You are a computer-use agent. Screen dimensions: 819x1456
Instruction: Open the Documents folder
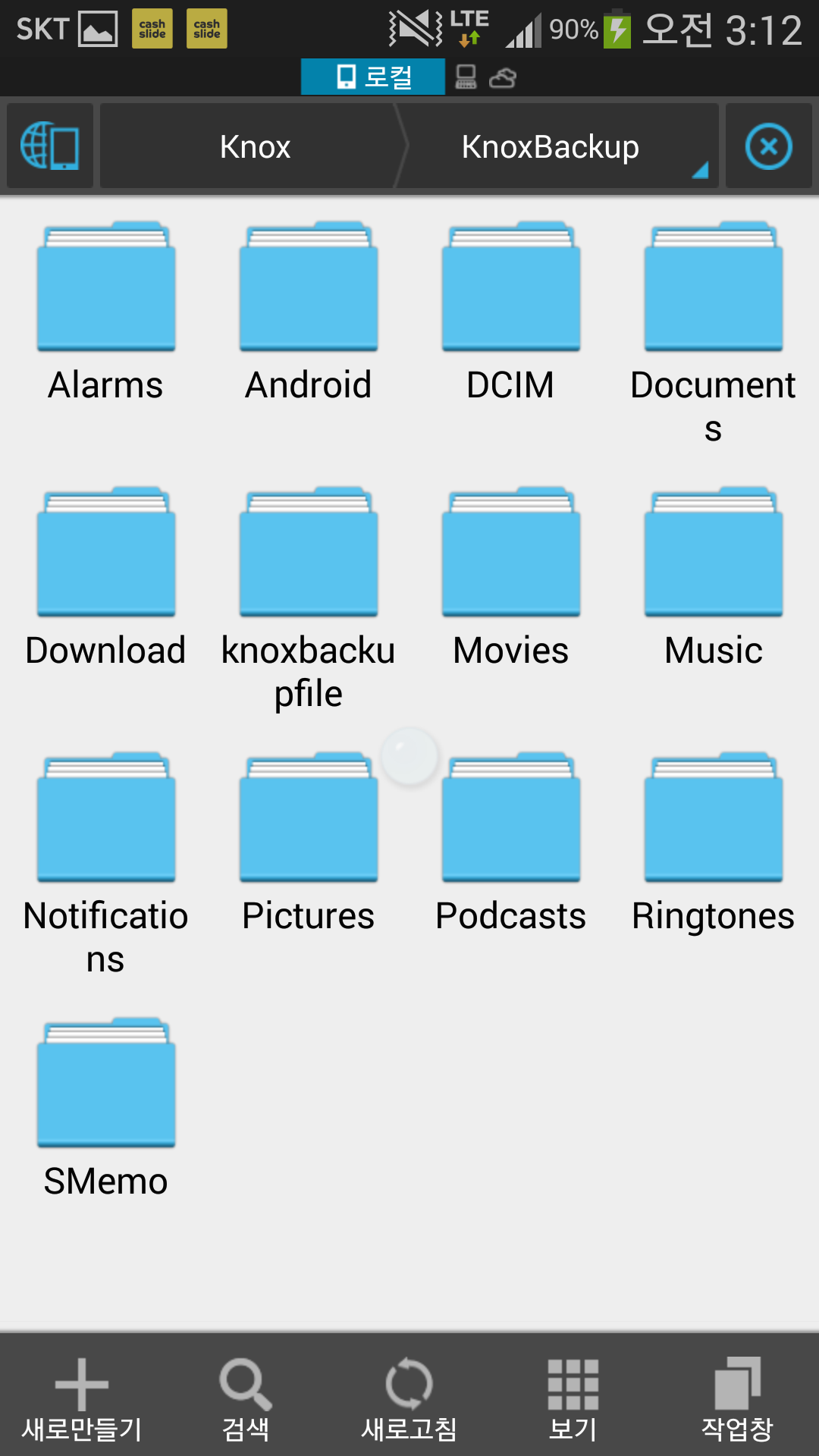[x=714, y=288]
